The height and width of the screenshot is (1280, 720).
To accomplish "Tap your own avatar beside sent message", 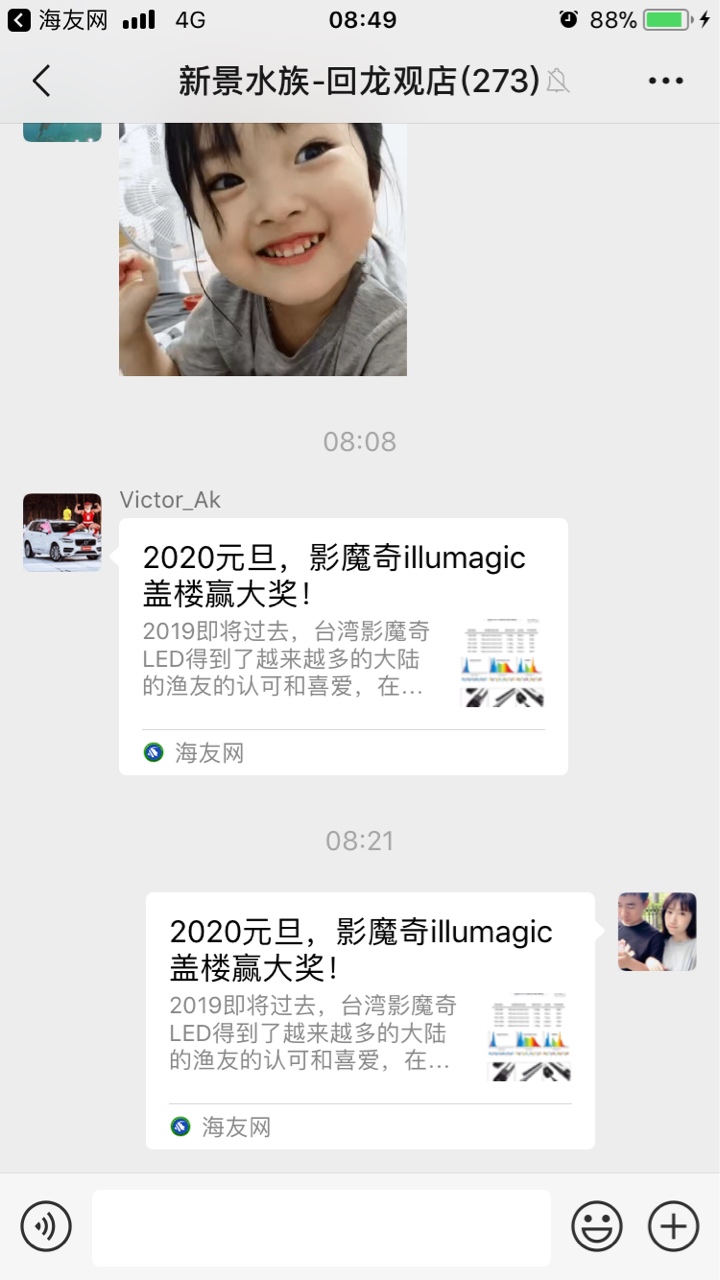I will [657, 932].
